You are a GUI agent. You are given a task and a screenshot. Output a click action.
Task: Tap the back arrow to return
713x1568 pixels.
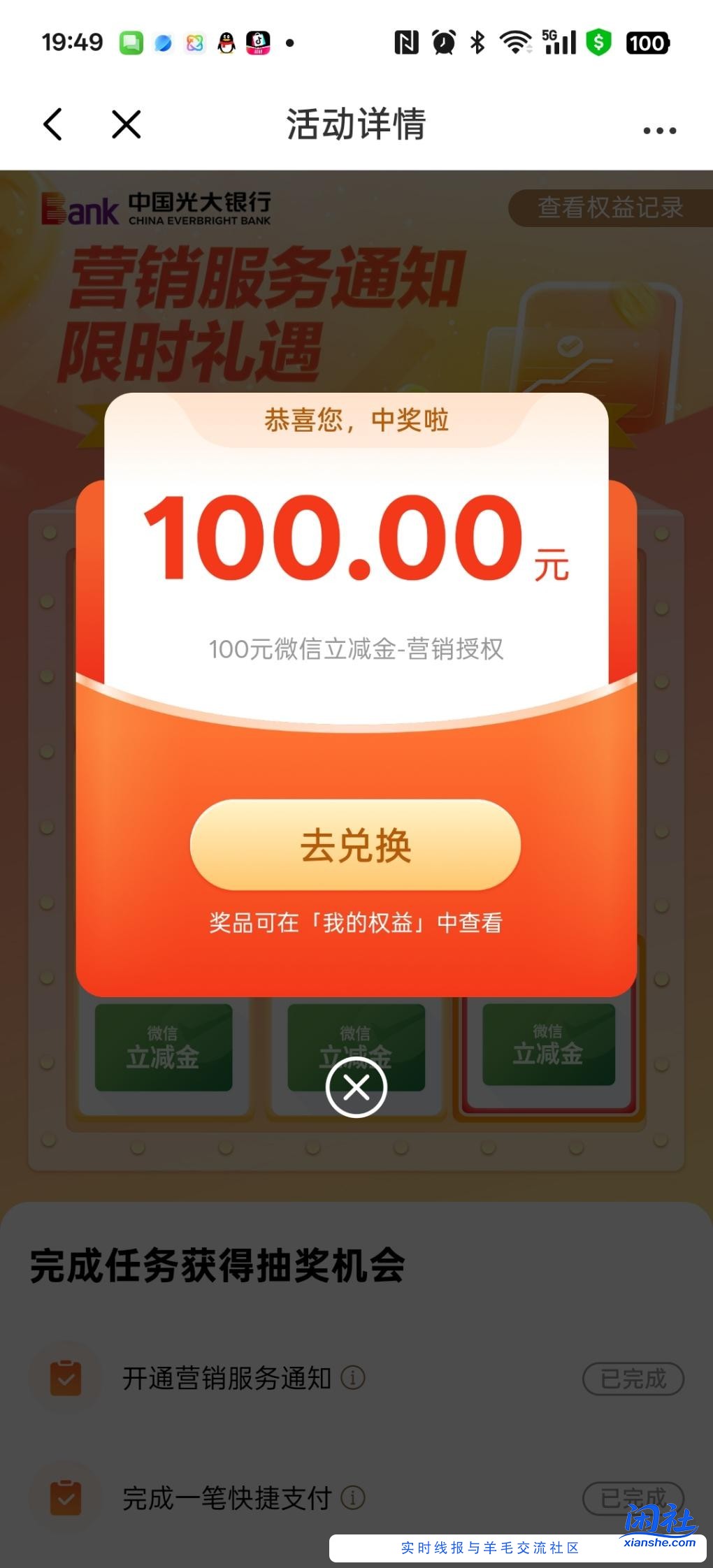click(52, 124)
